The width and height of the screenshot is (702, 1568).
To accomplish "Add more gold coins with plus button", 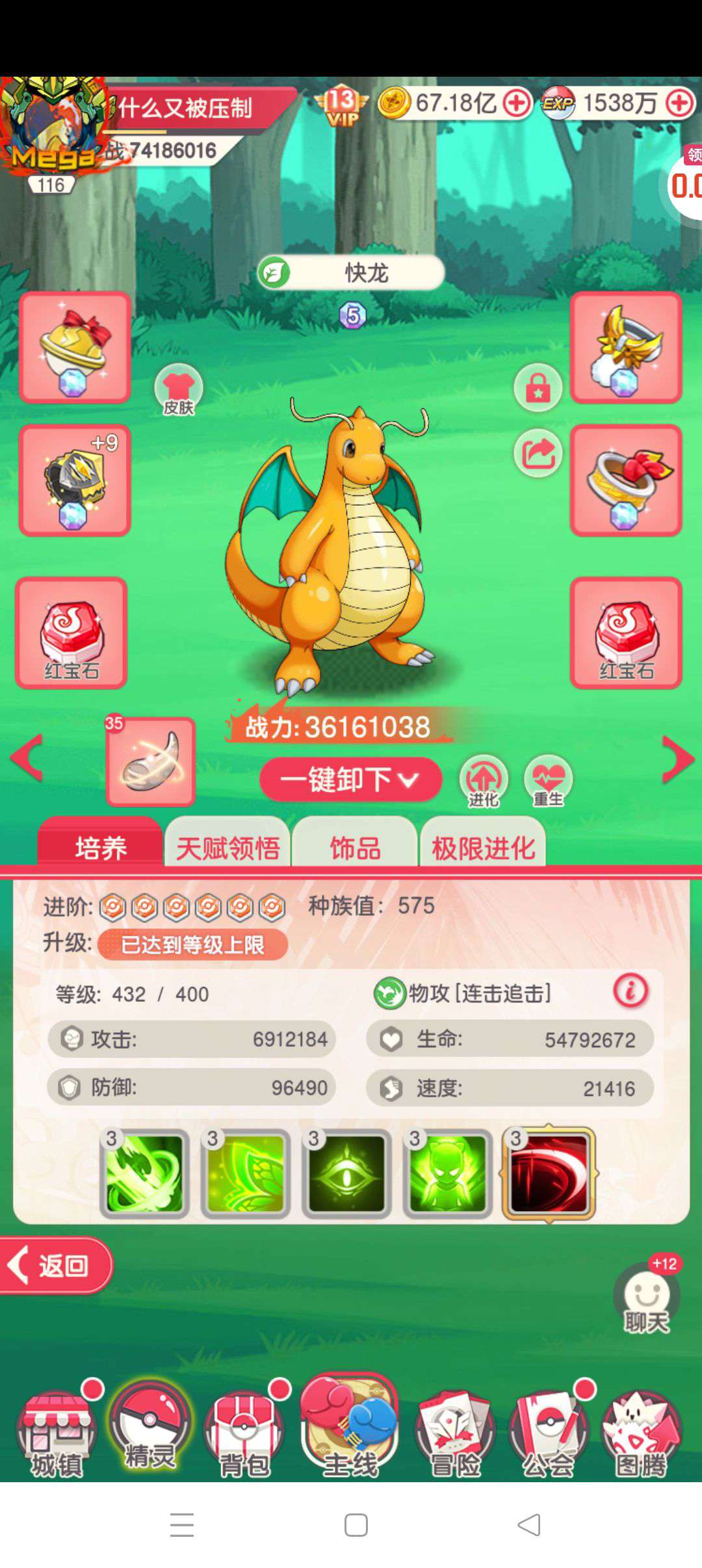I will coord(517,103).
